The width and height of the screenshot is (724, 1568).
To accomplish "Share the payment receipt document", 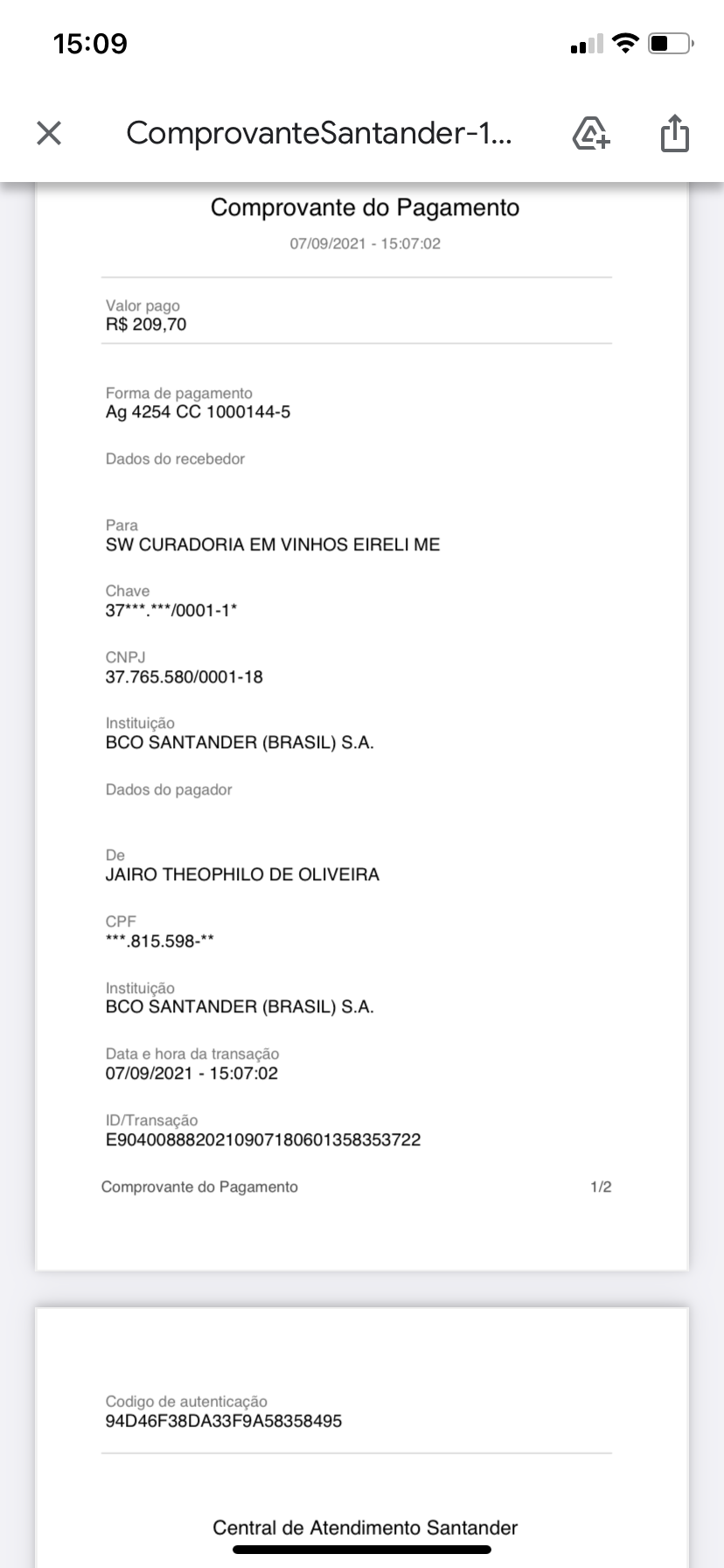I will point(674,133).
